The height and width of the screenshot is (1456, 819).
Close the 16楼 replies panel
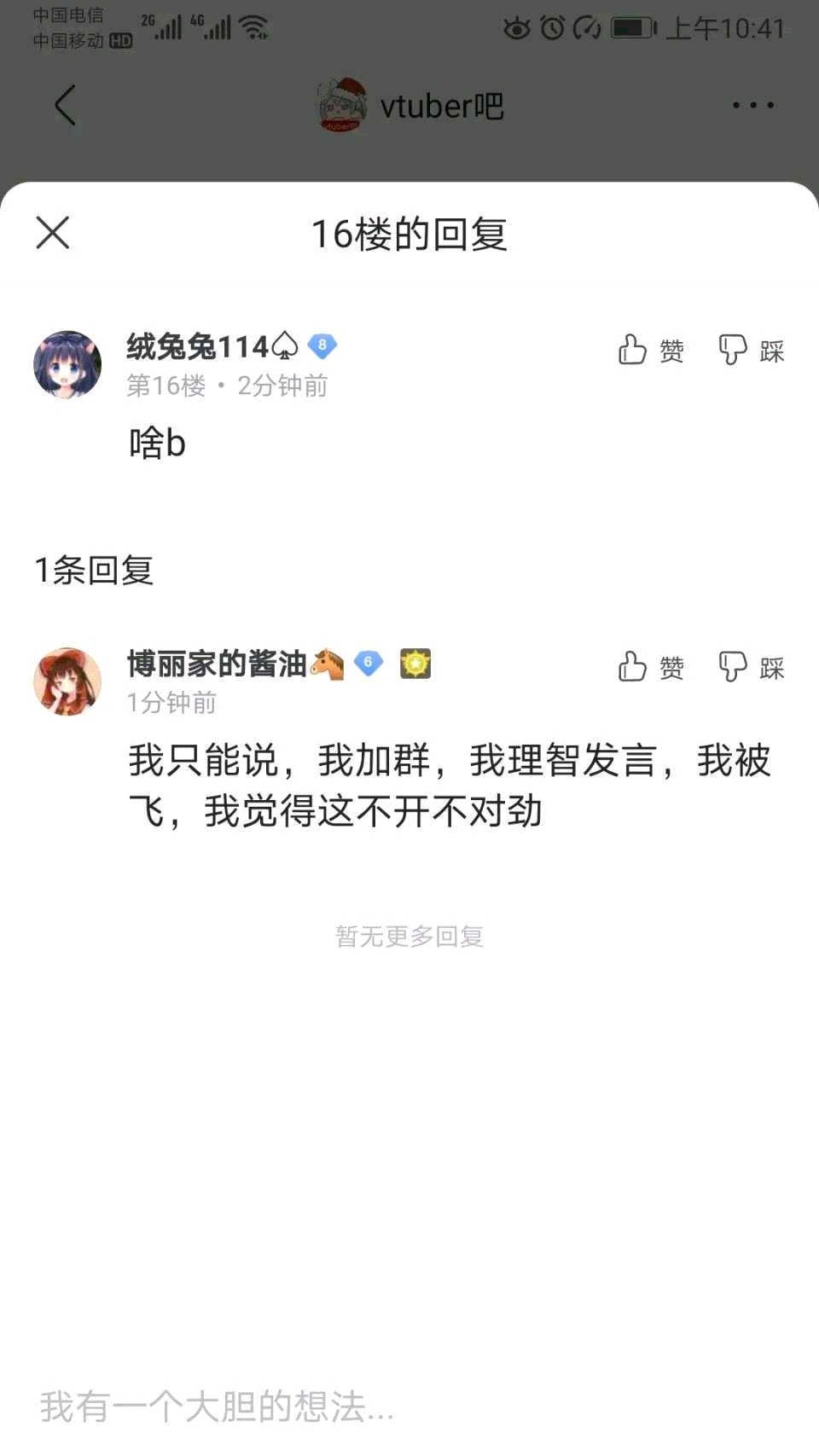tap(53, 233)
